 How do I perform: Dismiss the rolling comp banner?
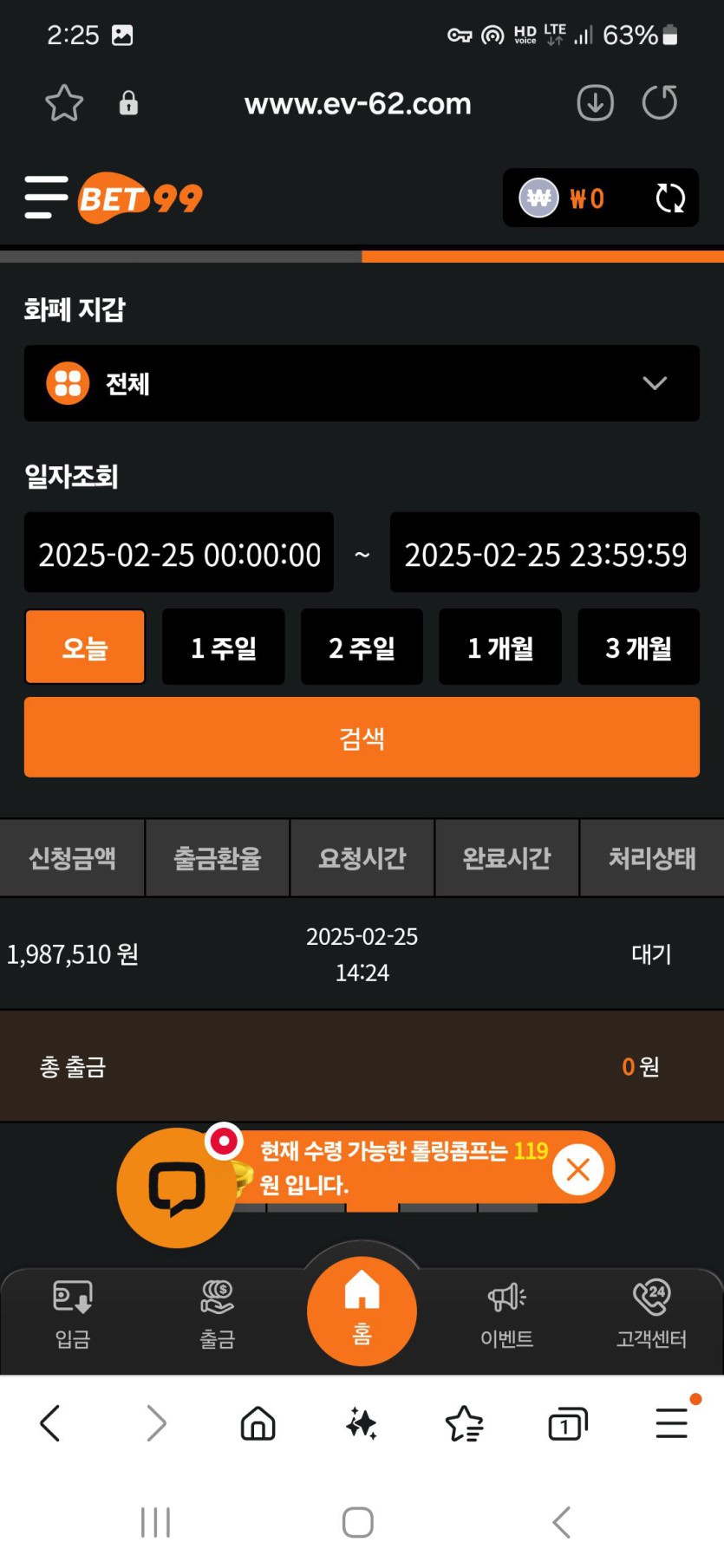pyautogui.click(x=577, y=1169)
